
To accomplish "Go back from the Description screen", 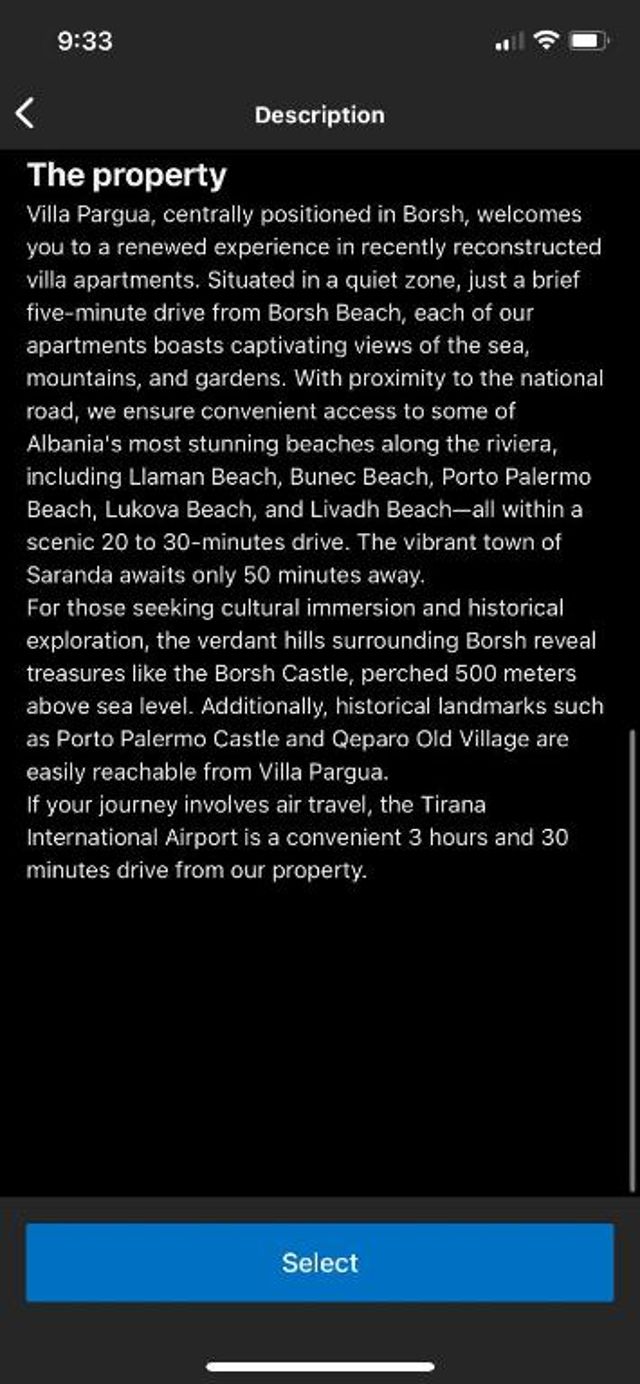I will pyautogui.click(x=25, y=114).
